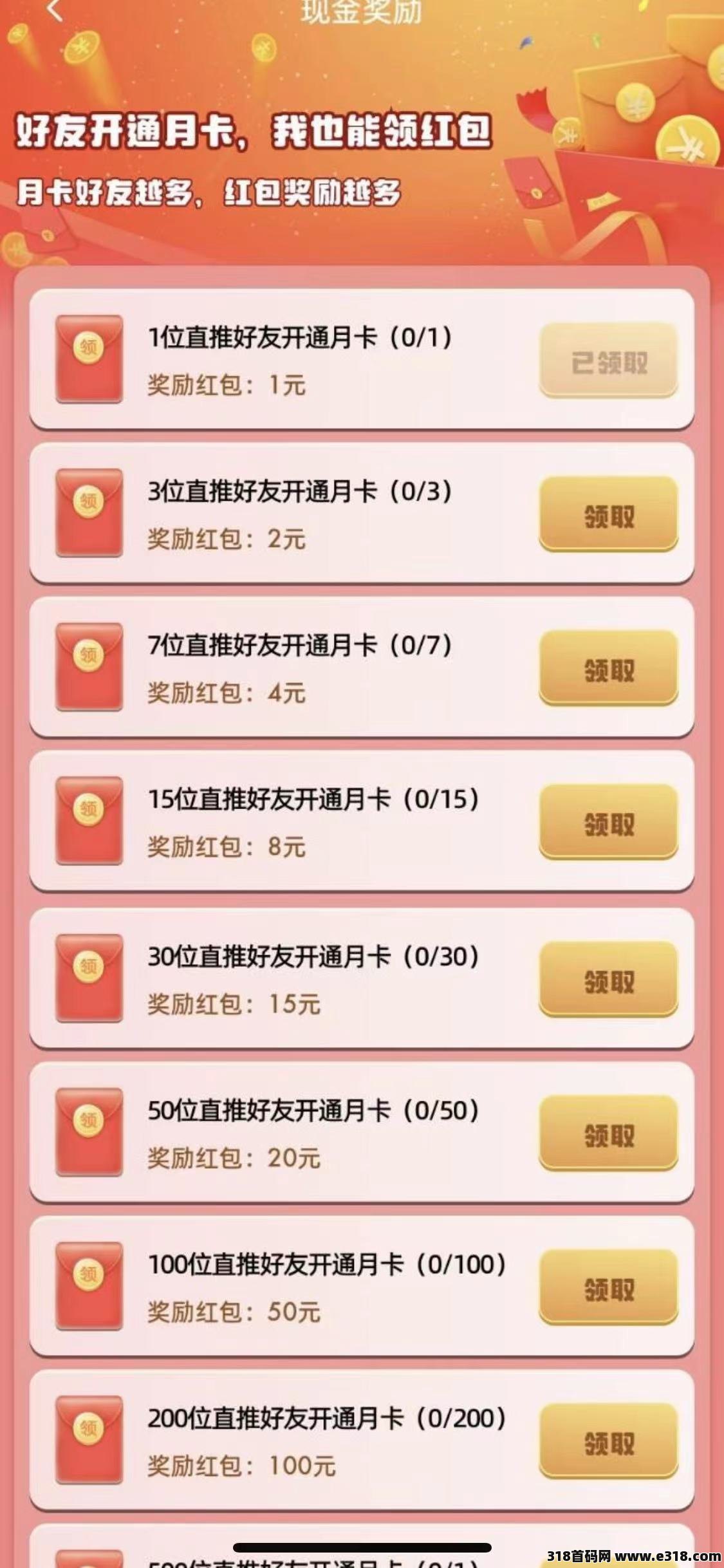Claim the 2元 reward for 3位直推好友

[608, 516]
